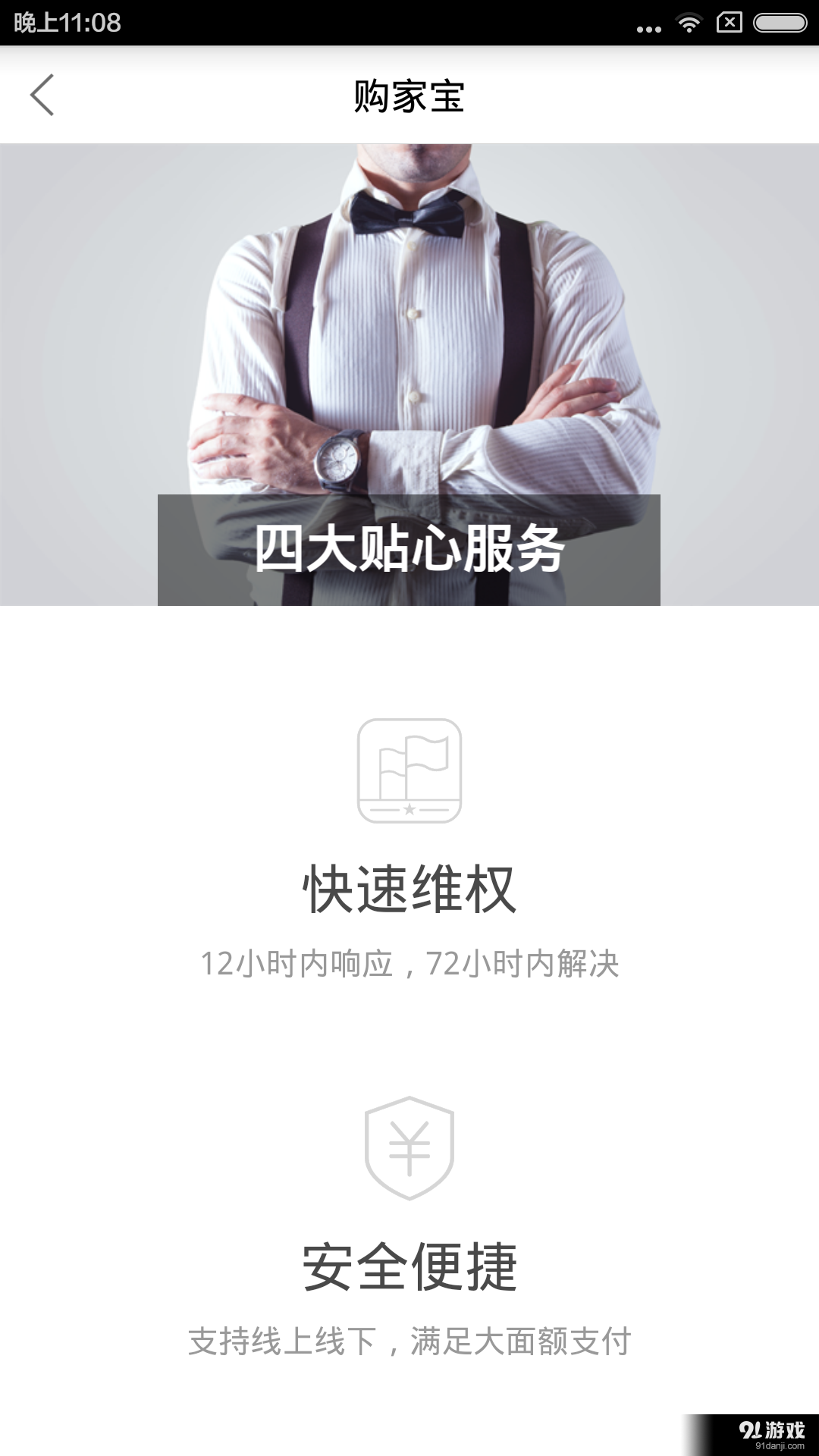Open the 购家宝 page title
The image size is (819, 1456).
point(408,97)
